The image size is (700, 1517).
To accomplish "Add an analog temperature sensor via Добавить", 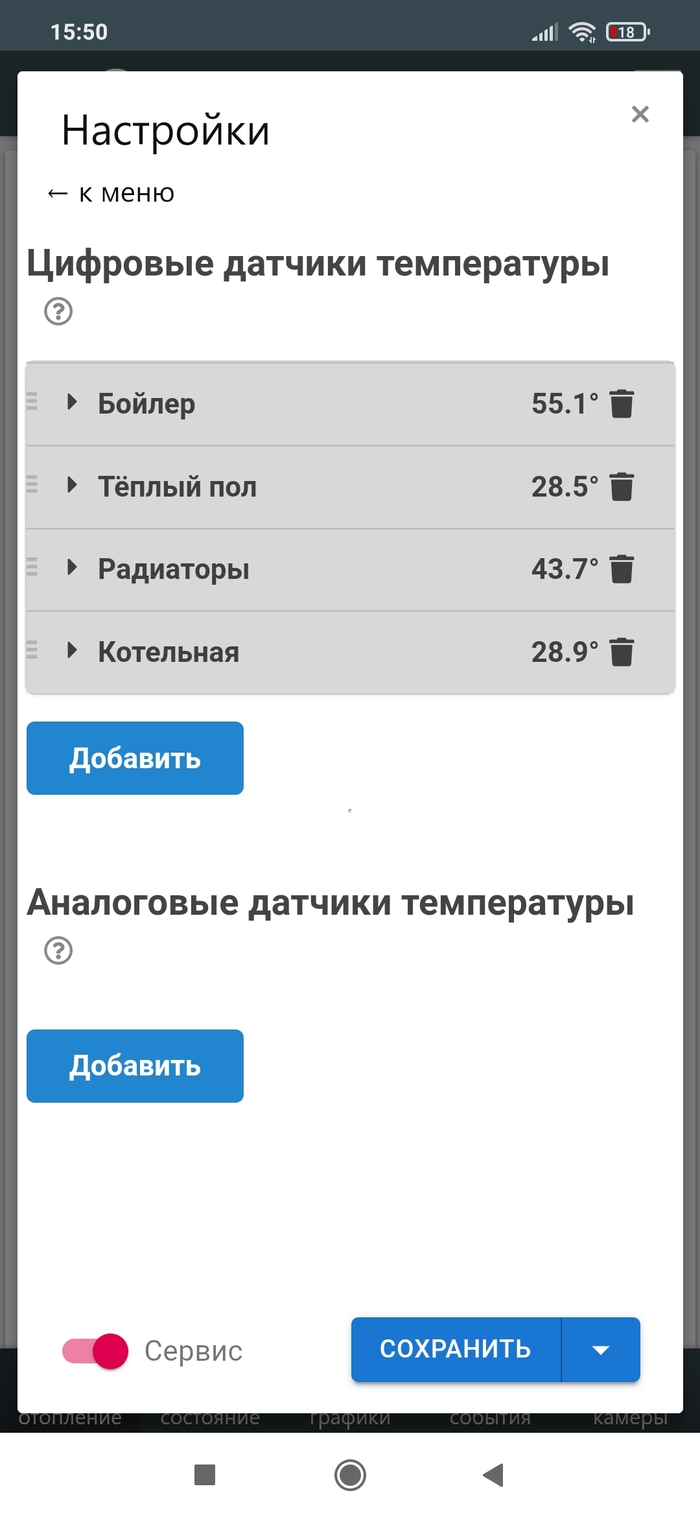I will 135,1066.
